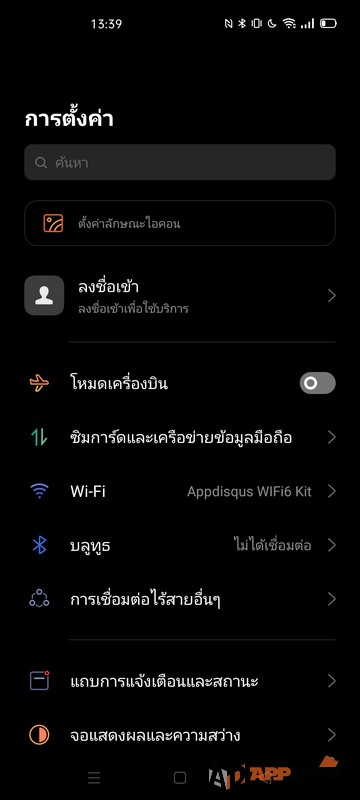Open การเชื่อมต่อไร้สายอื่นๆ
The width and height of the screenshot is (360, 800).
point(180,599)
